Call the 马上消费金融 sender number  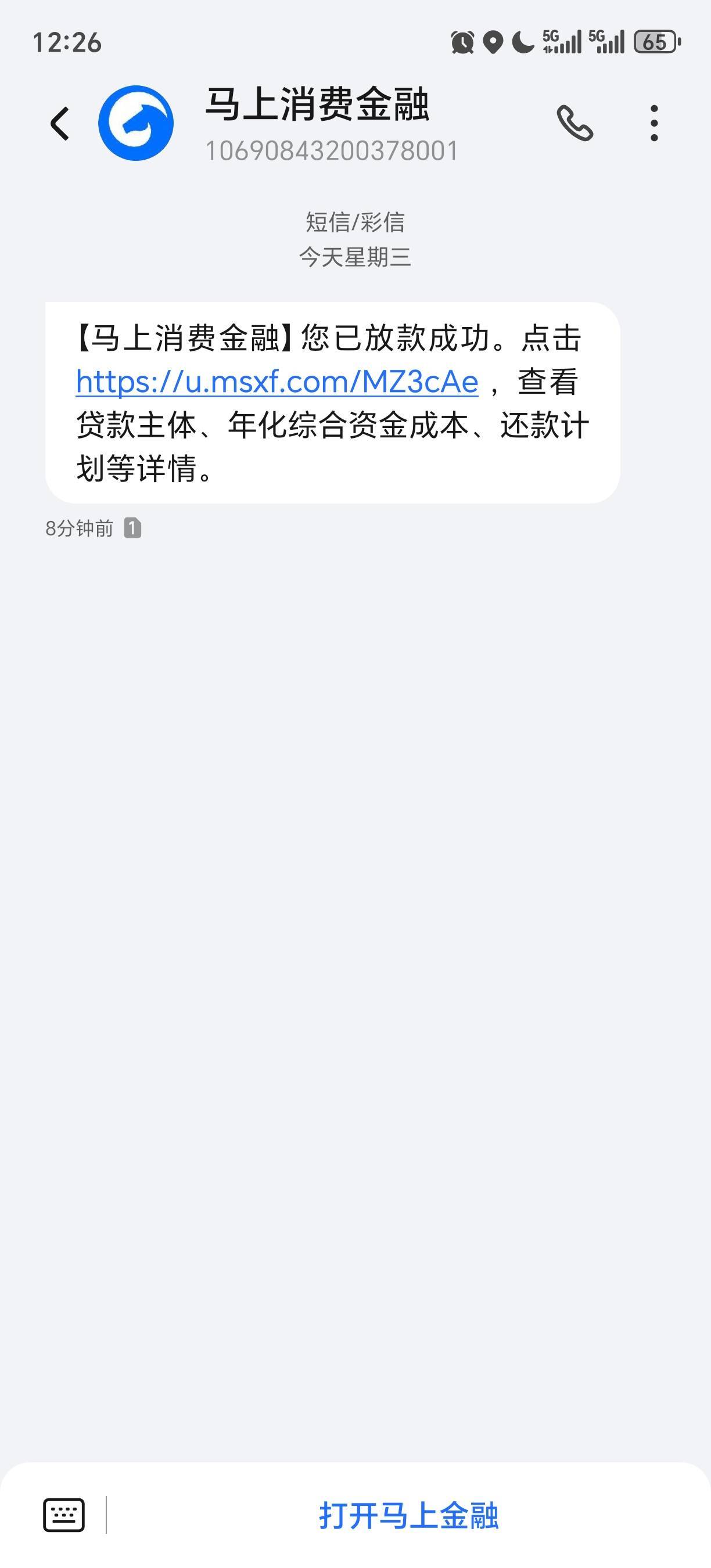point(574,123)
